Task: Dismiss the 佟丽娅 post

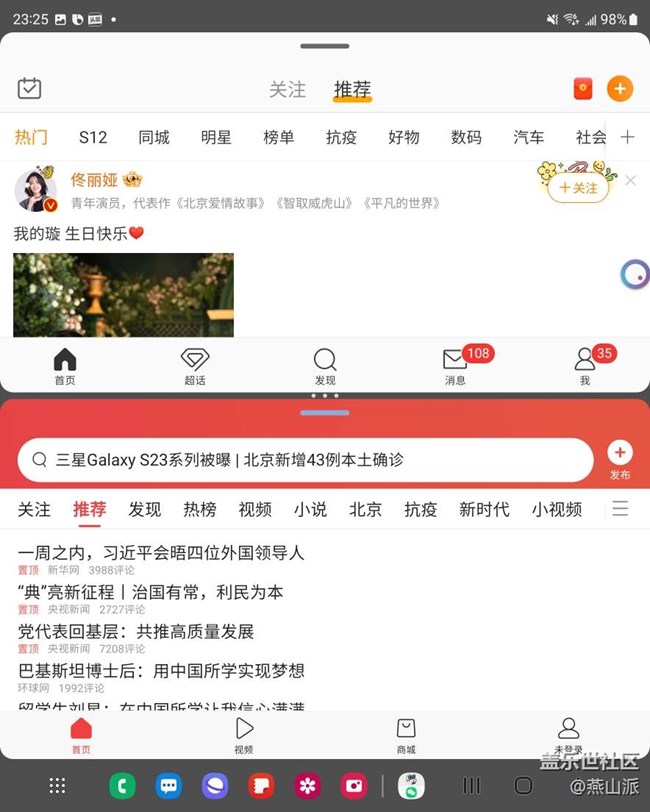Action: [630, 181]
